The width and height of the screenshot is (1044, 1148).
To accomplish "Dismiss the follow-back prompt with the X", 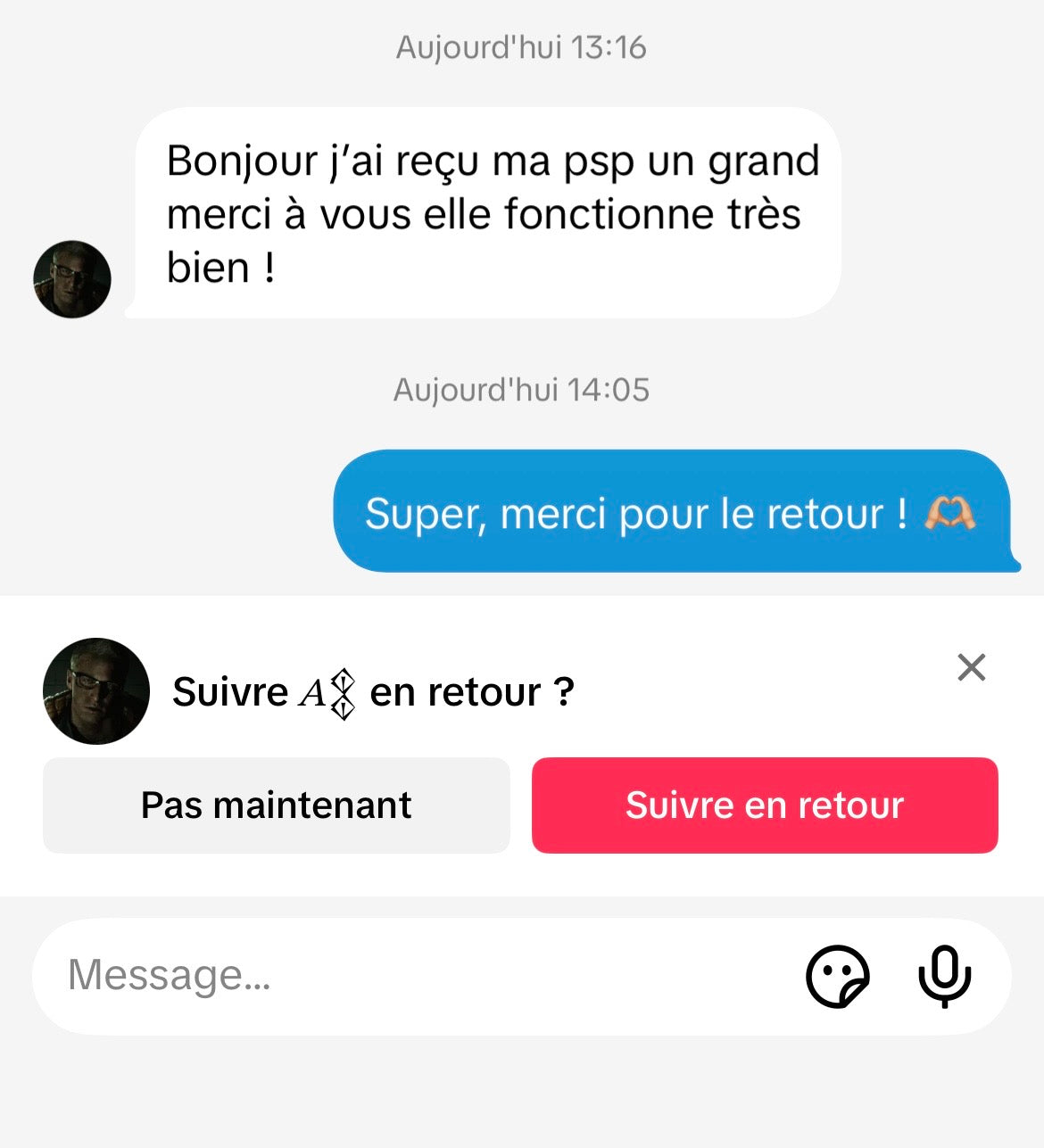I will [x=971, y=667].
